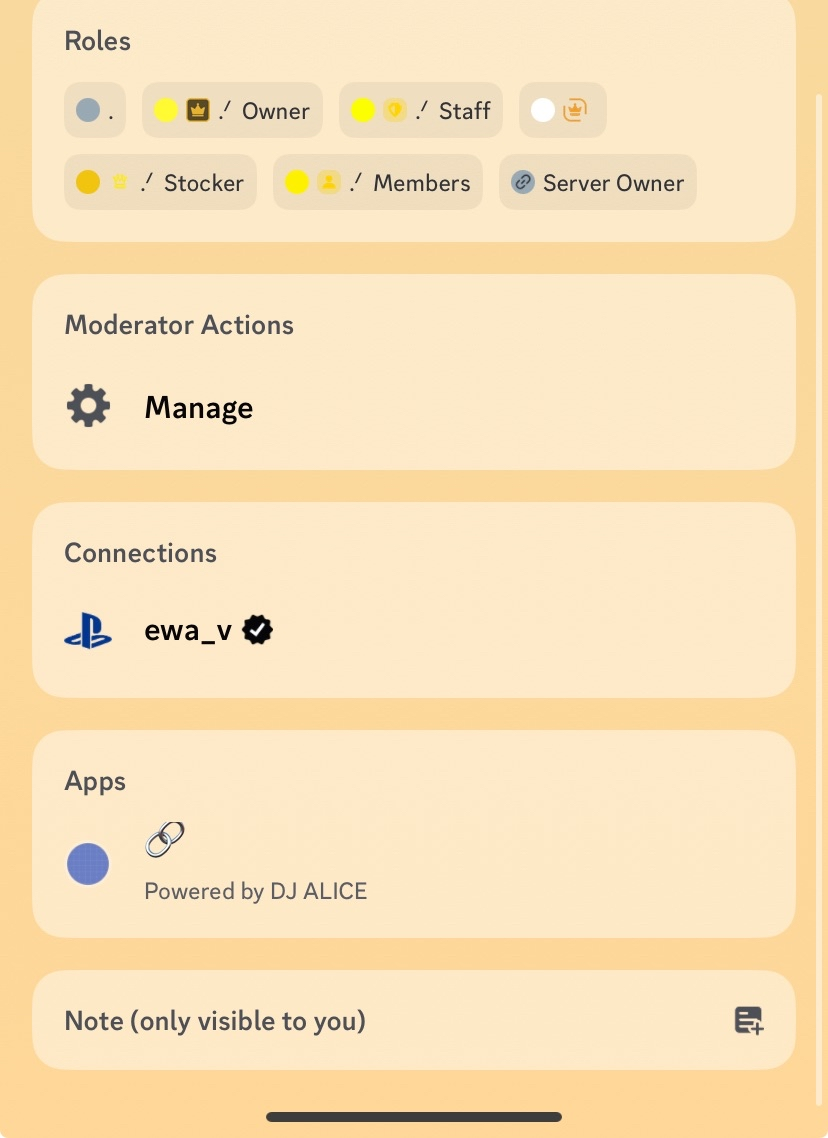
Task: Select the Owner role chip
Action: 232,111
